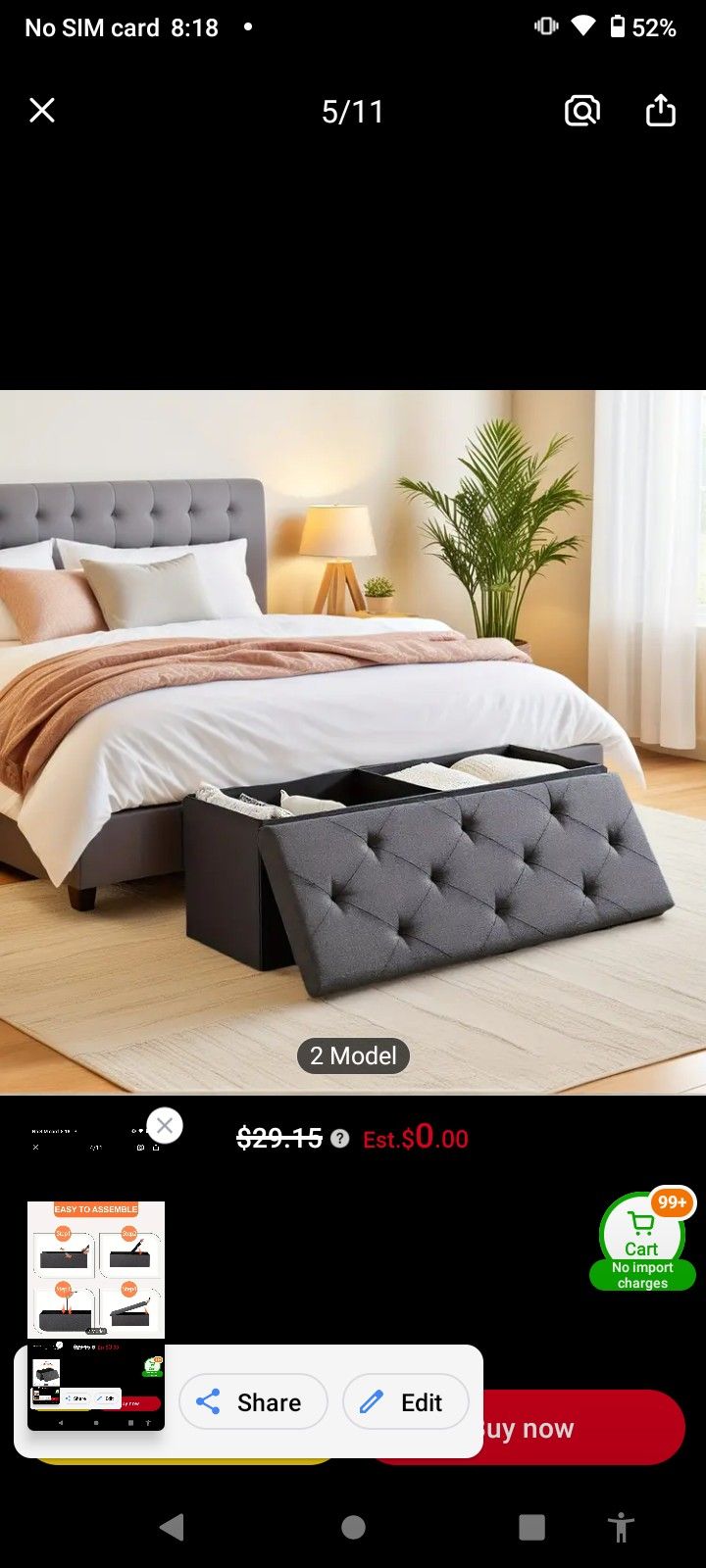Search this image with the Lens icon

click(582, 110)
